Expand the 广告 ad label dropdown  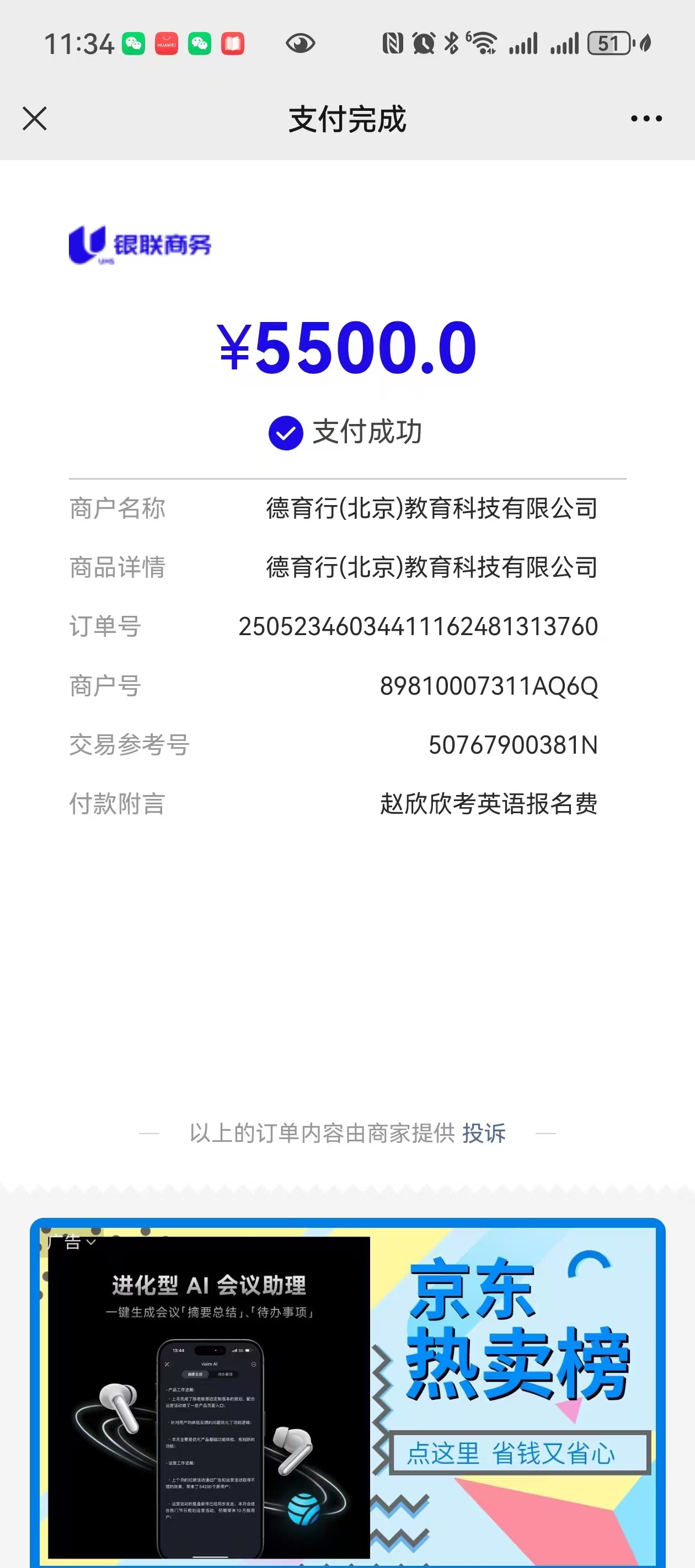click(72, 1242)
